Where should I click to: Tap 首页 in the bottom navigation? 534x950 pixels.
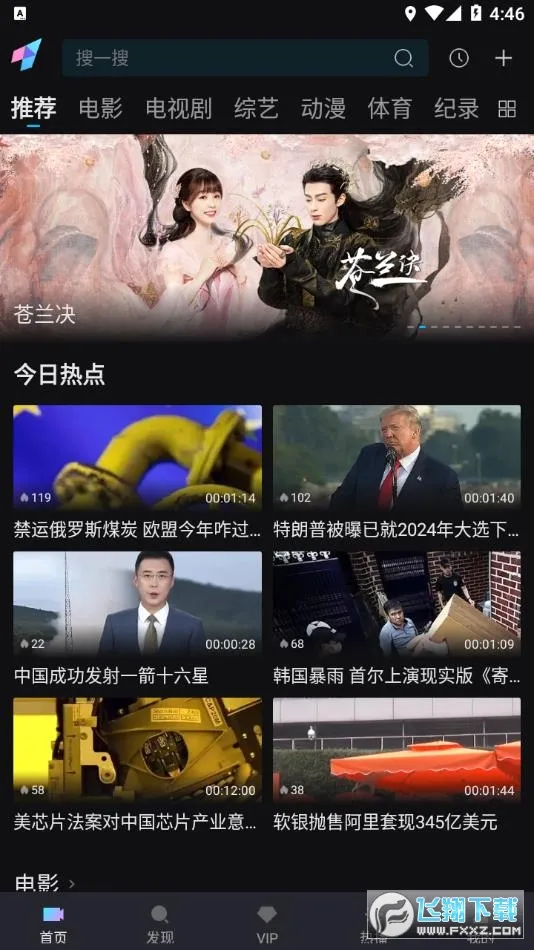pyautogui.click(x=53, y=924)
